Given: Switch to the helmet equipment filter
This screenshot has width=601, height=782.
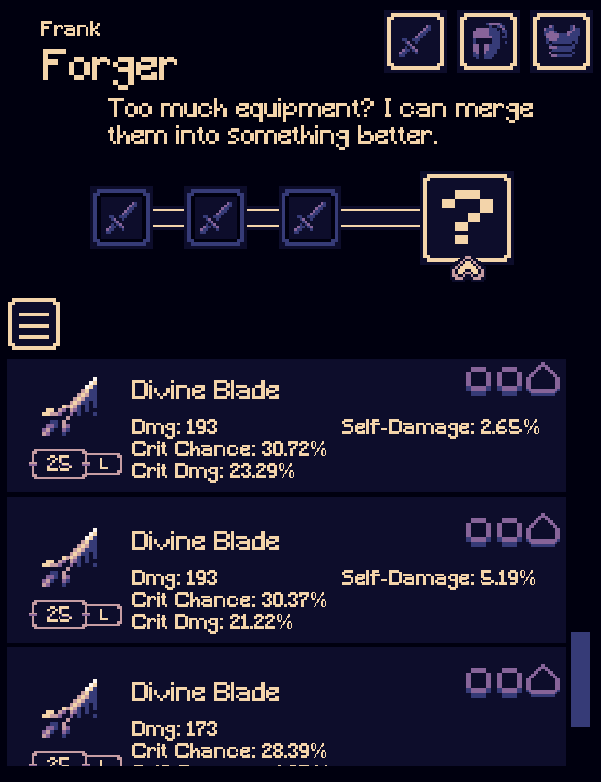Looking at the screenshot, I should pos(488,42).
